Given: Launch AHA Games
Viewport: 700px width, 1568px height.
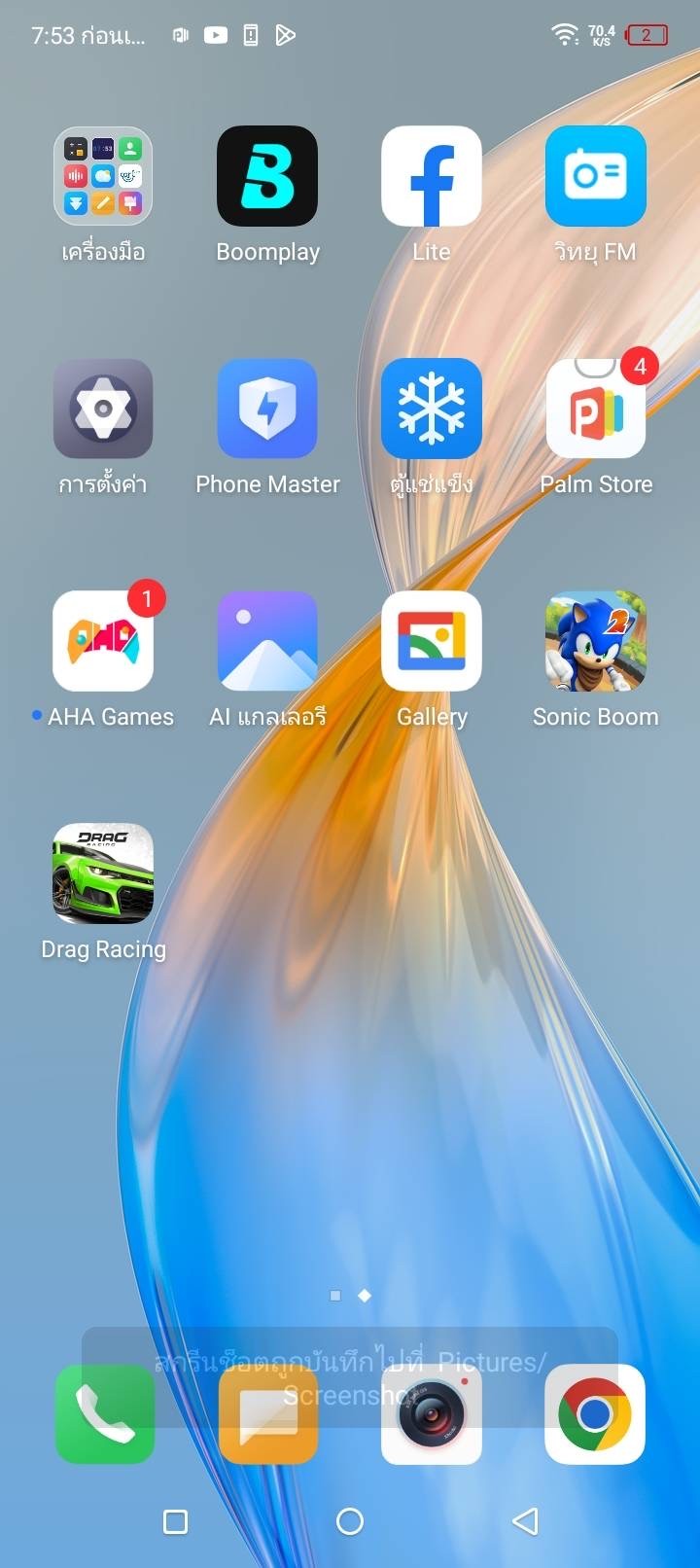Looking at the screenshot, I should point(103,641).
